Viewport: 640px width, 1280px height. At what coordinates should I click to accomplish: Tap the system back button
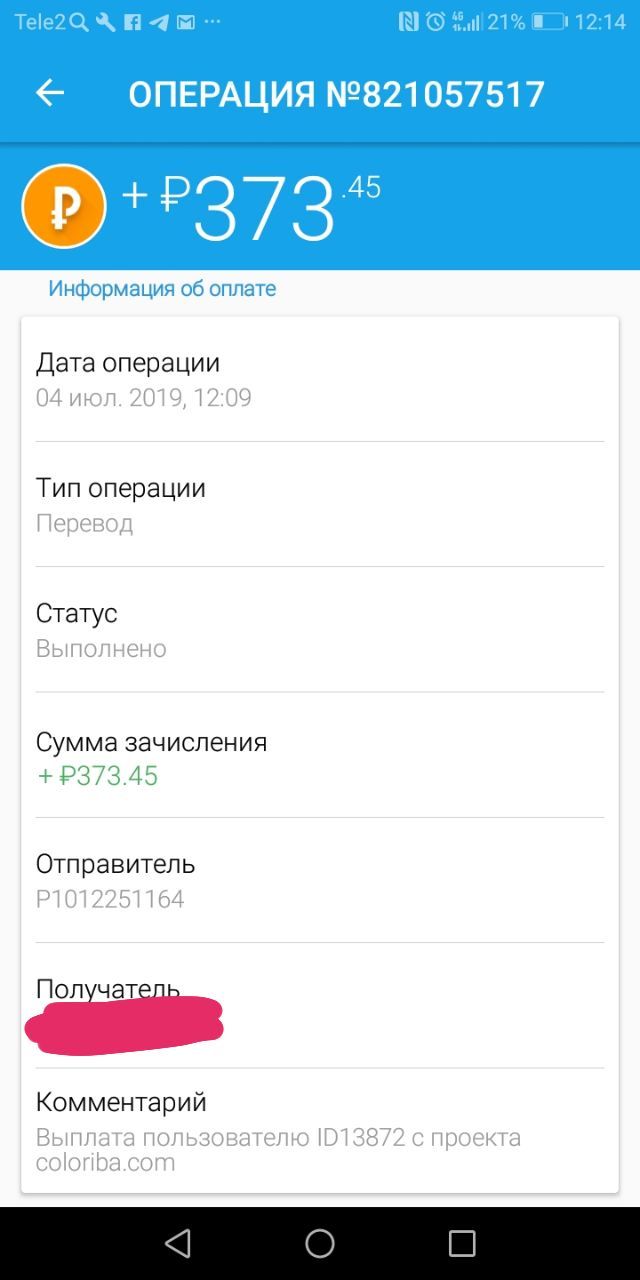[178, 1243]
